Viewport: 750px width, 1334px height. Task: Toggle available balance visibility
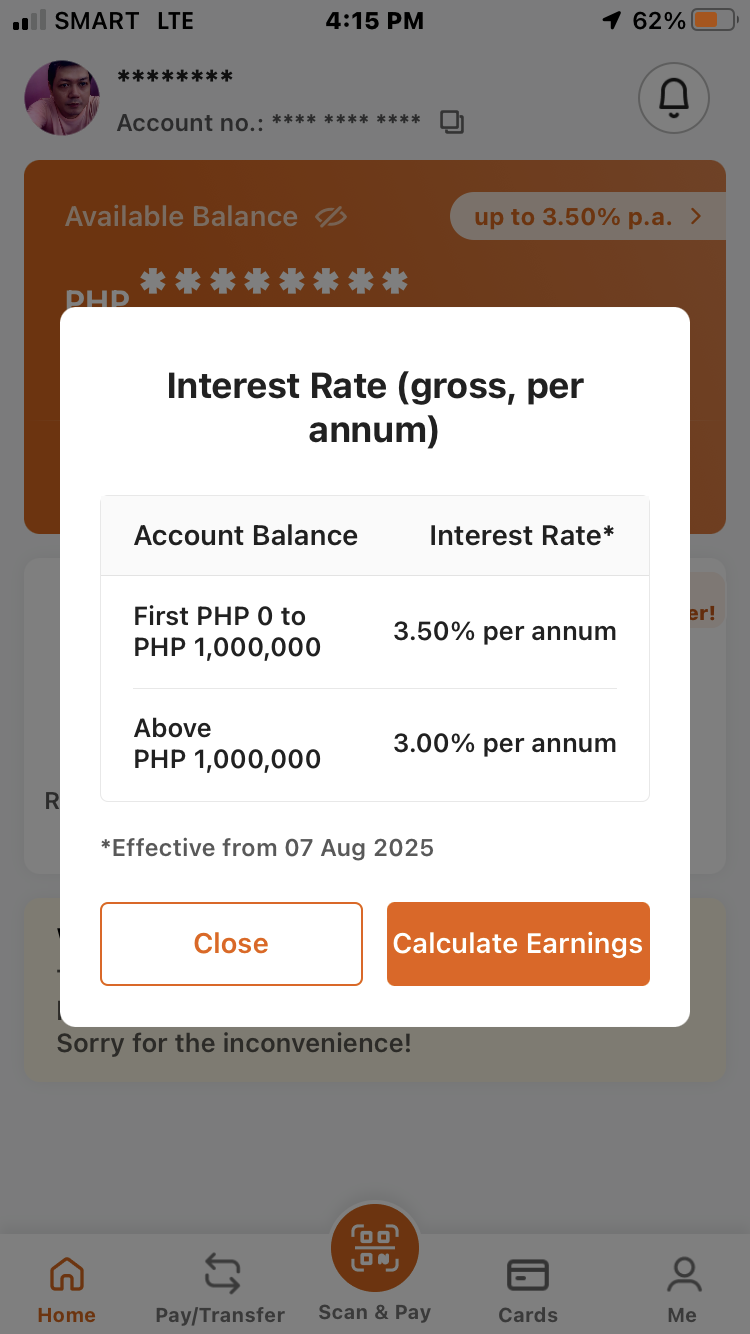[330, 217]
